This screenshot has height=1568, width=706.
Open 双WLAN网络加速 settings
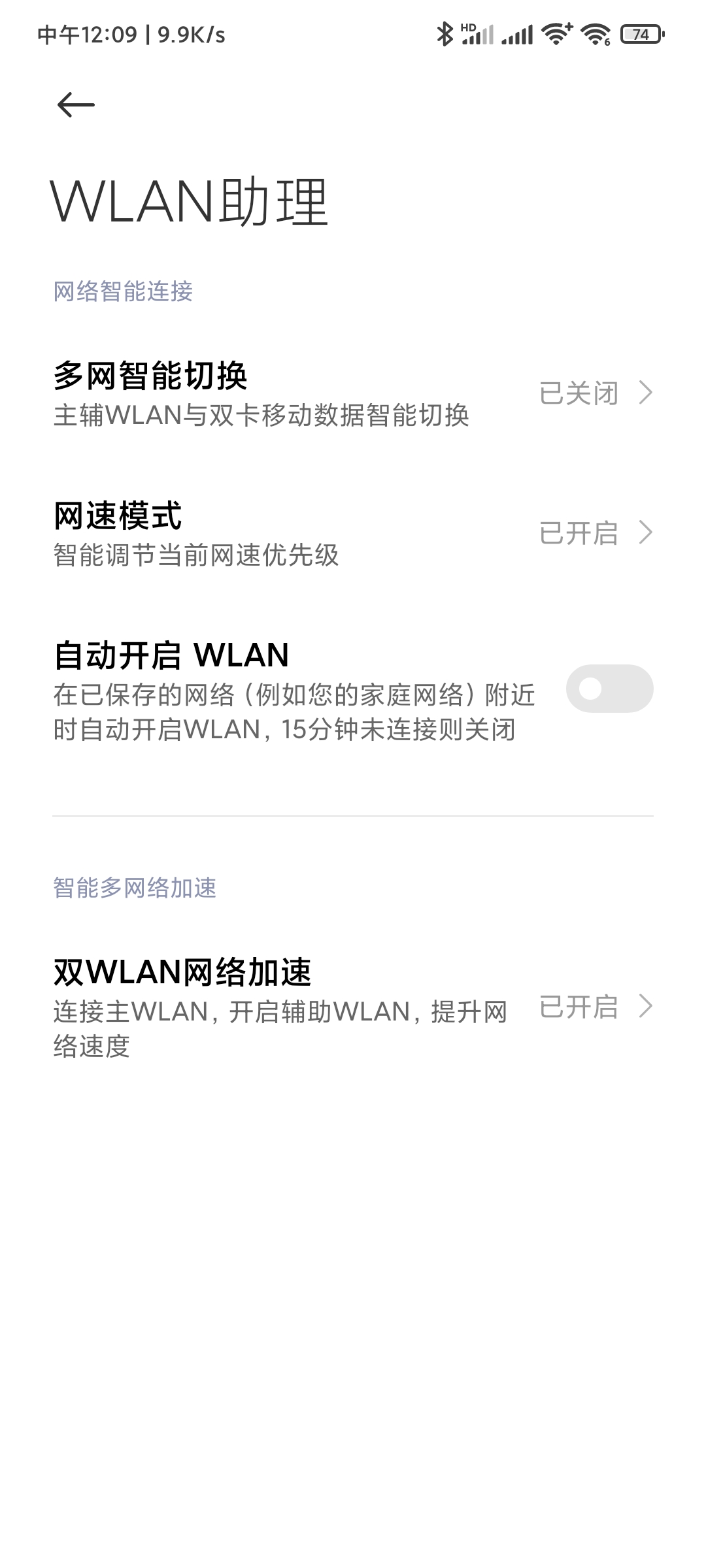pos(353,1007)
